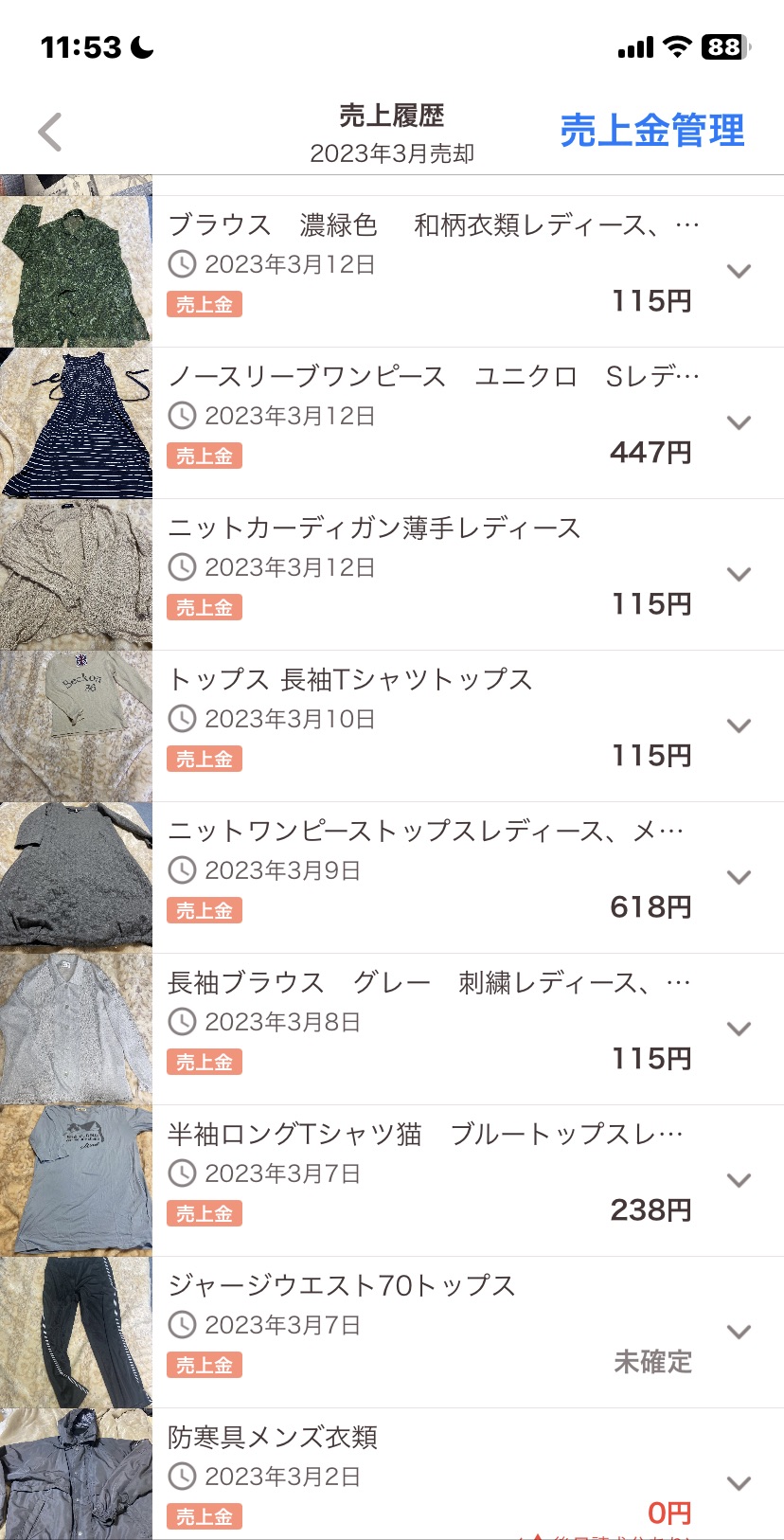Expand the ジャージウエスト70トップス sale row

pos(739,1332)
